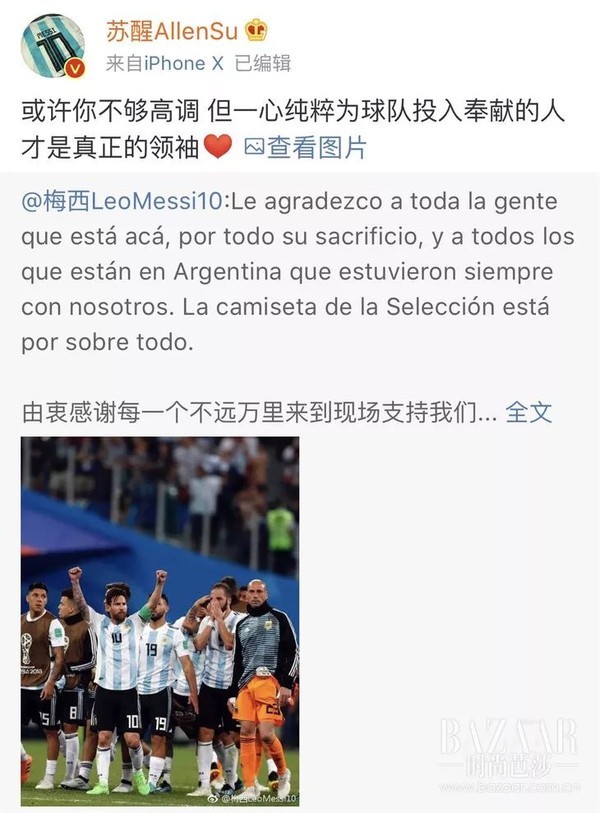Screen dimensions: 600x813
Task: Open the @梅西LeoMessi10 mention
Action: pyautogui.click(x=123, y=202)
